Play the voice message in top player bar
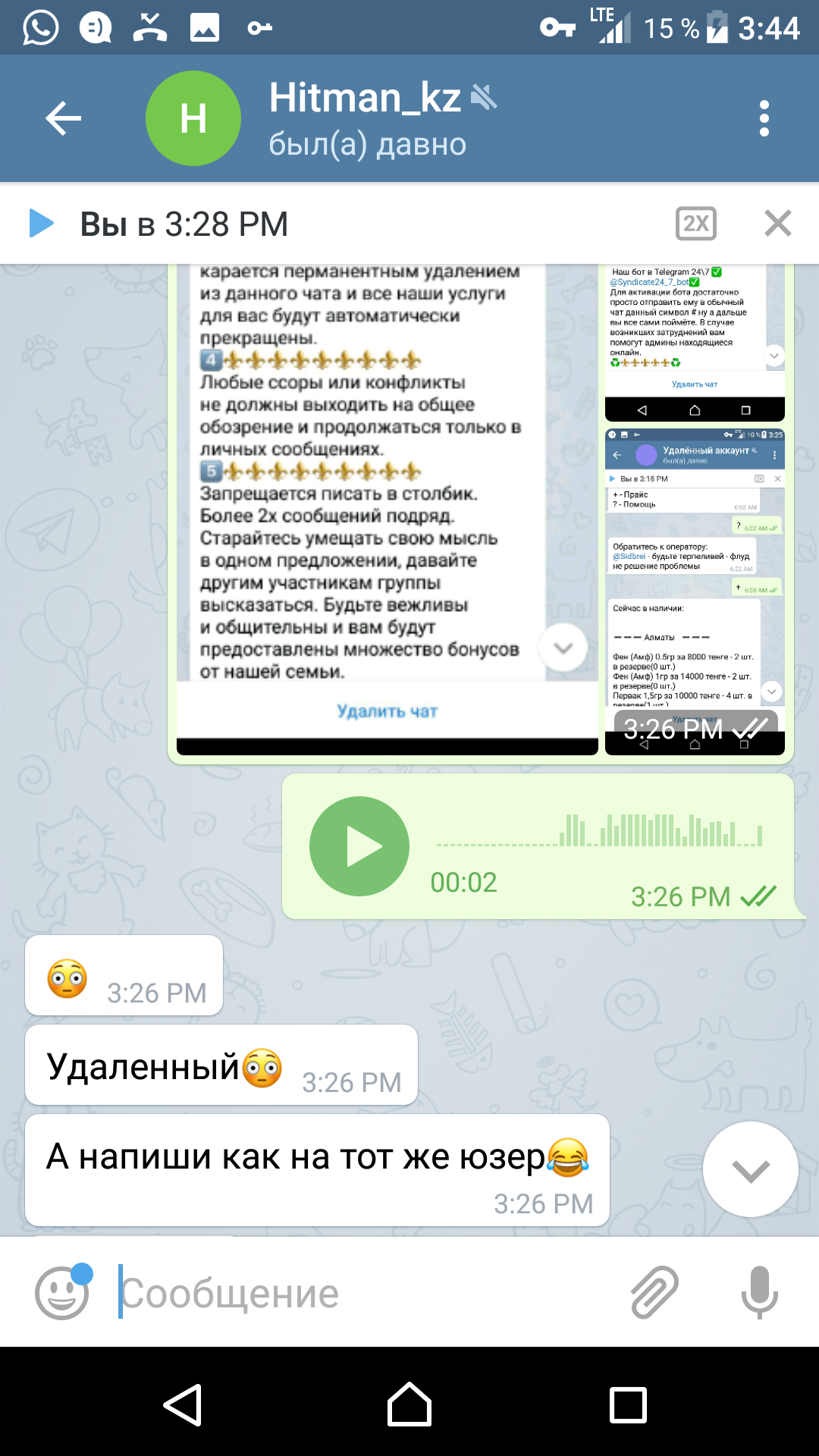819x1456 pixels. tap(41, 224)
